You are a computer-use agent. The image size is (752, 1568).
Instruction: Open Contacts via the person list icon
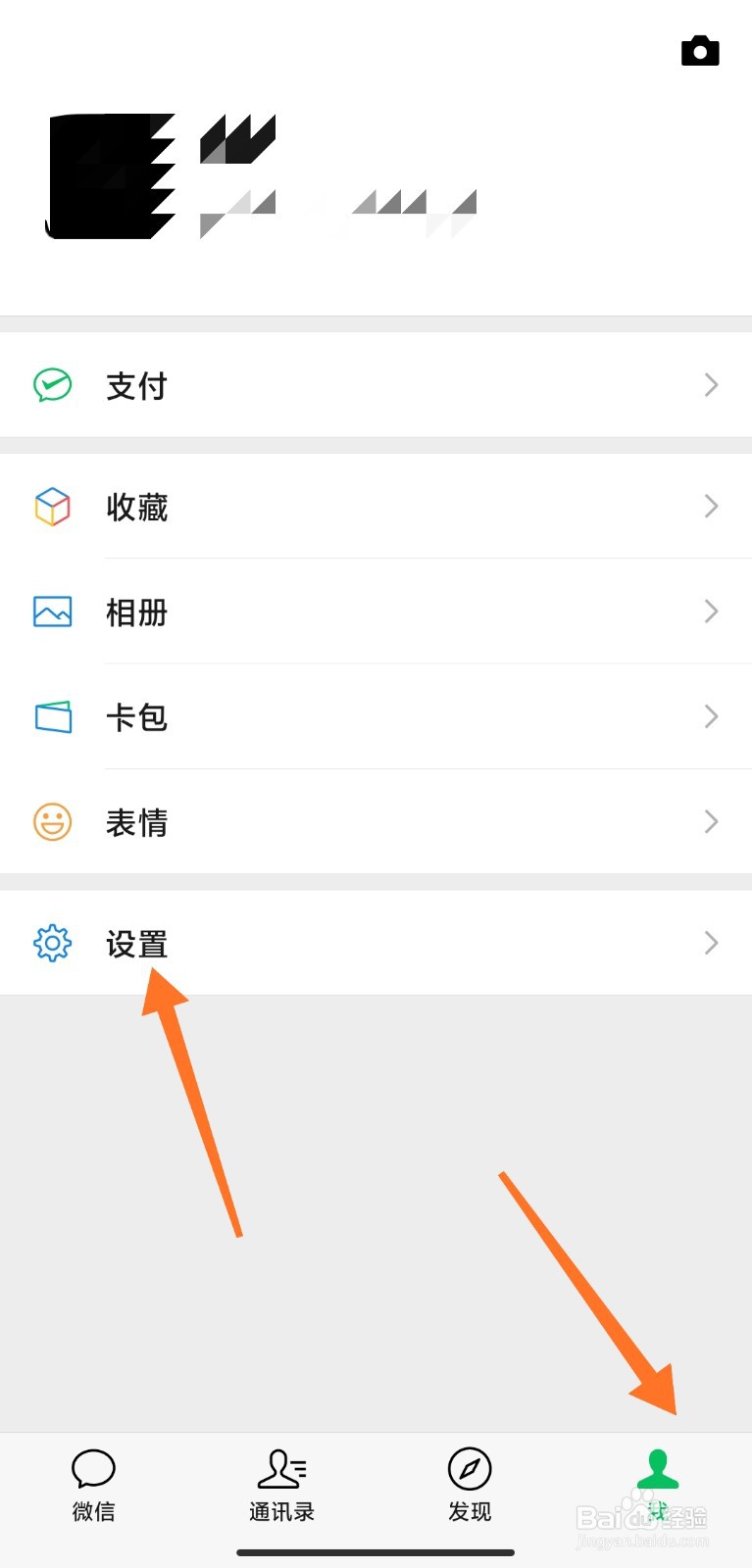coord(280,1468)
